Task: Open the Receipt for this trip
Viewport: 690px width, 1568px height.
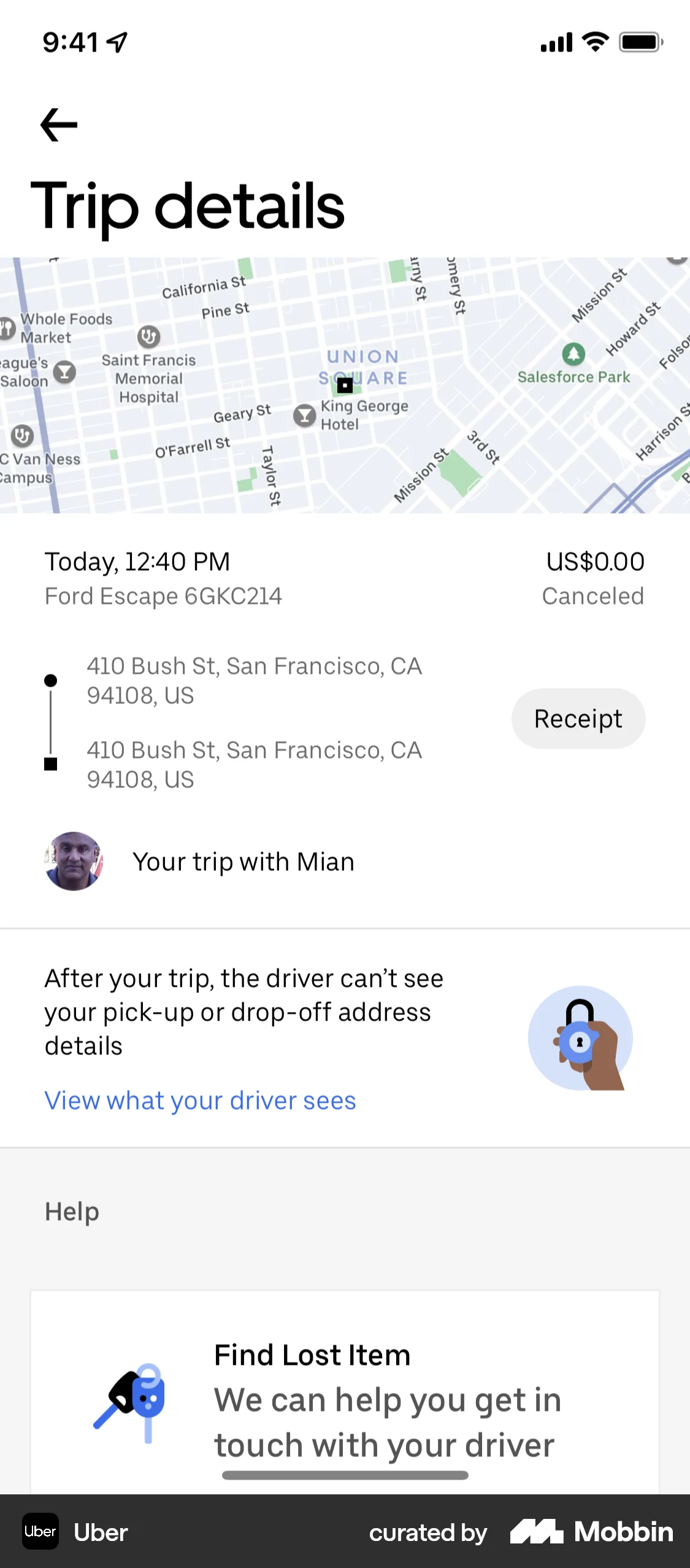Action: click(x=577, y=719)
